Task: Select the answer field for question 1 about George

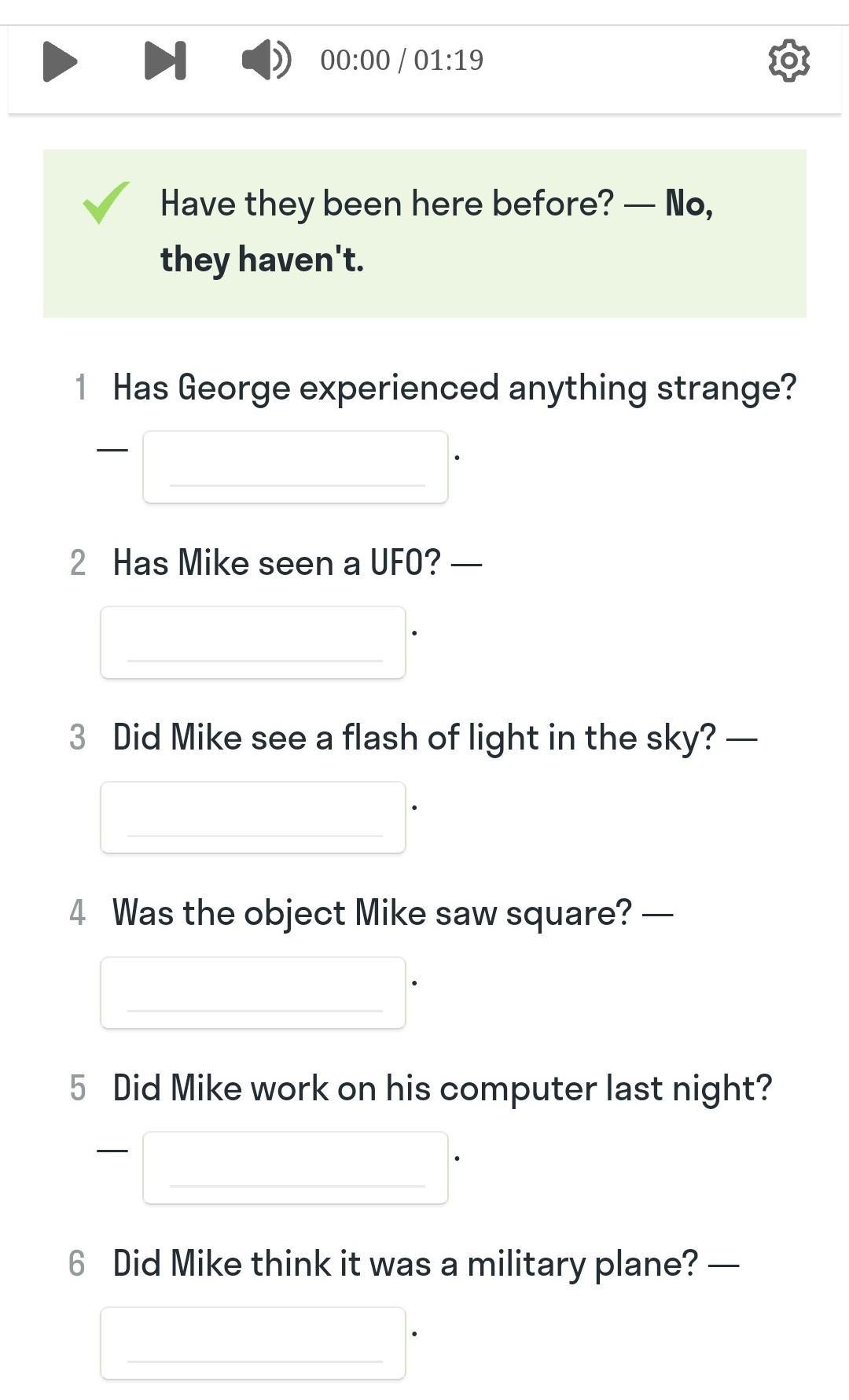Action: pos(296,467)
